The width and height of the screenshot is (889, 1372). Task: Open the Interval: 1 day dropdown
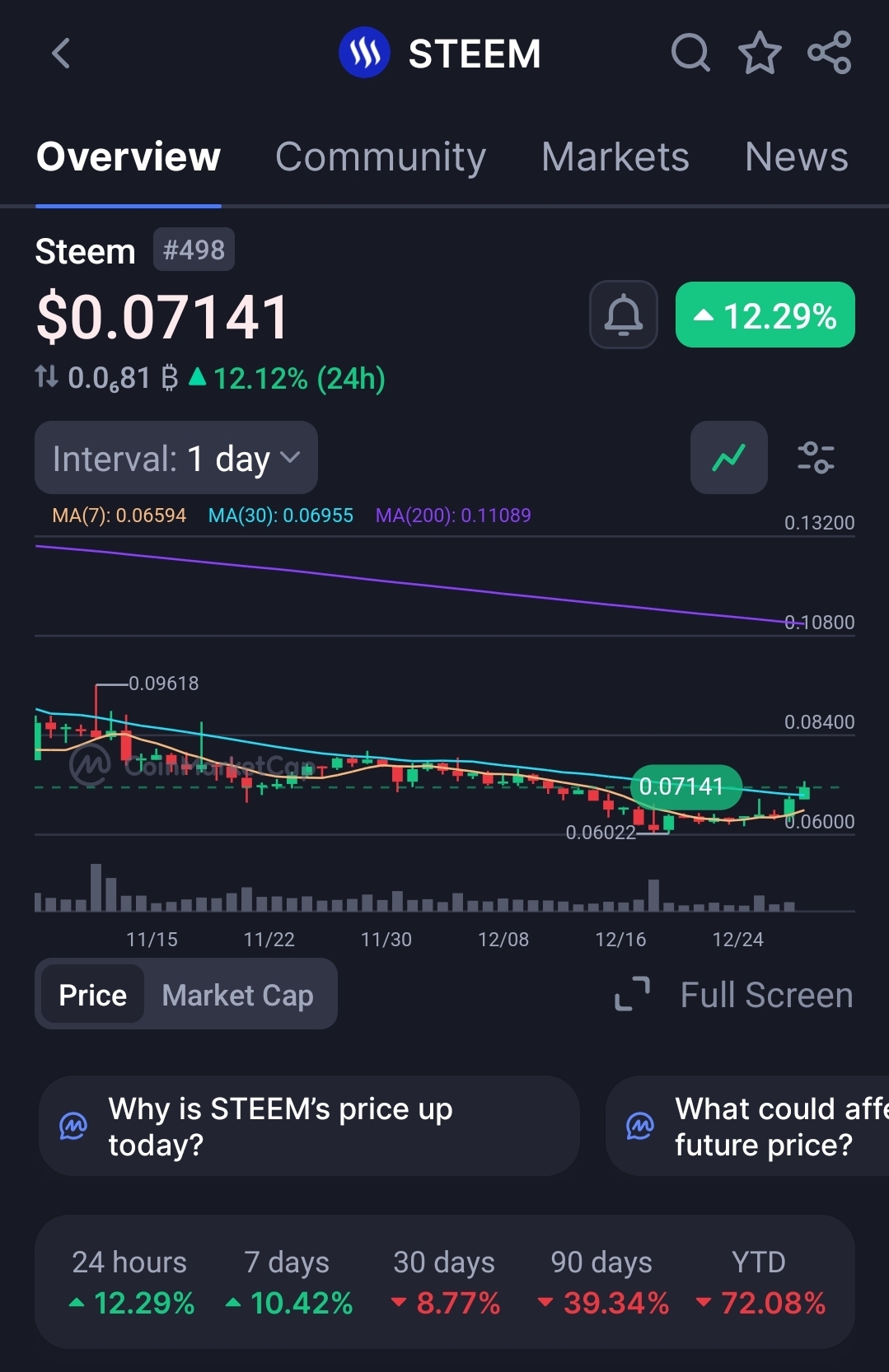176,458
